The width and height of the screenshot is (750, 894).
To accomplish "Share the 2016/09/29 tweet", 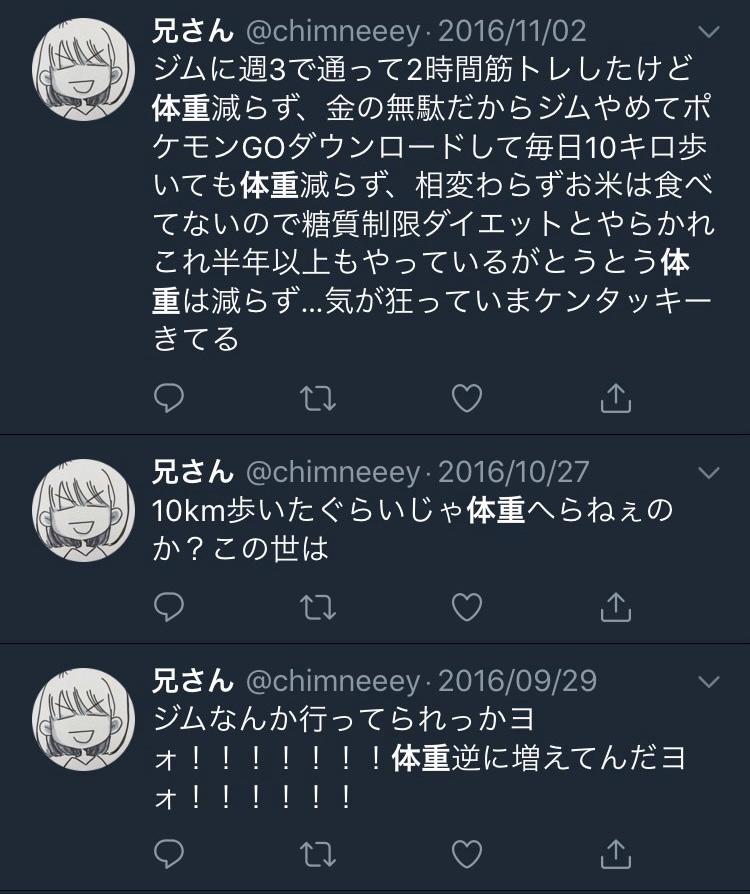I will tap(615, 853).
